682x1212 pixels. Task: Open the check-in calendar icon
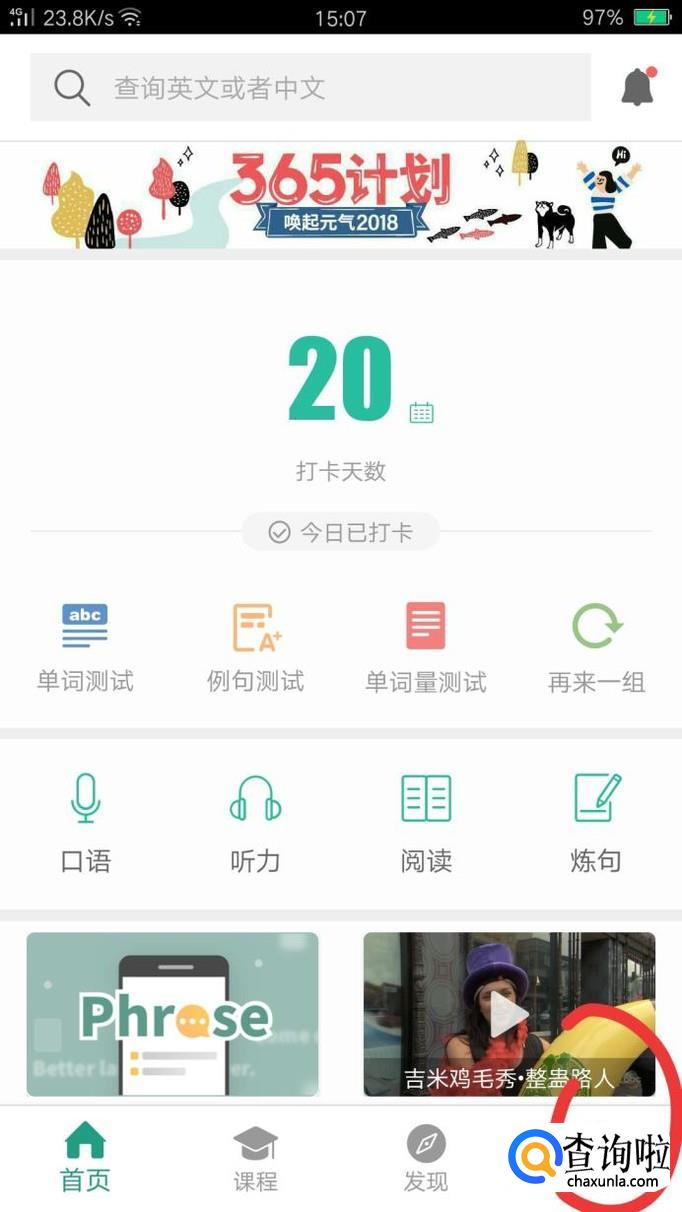[421, 412]
